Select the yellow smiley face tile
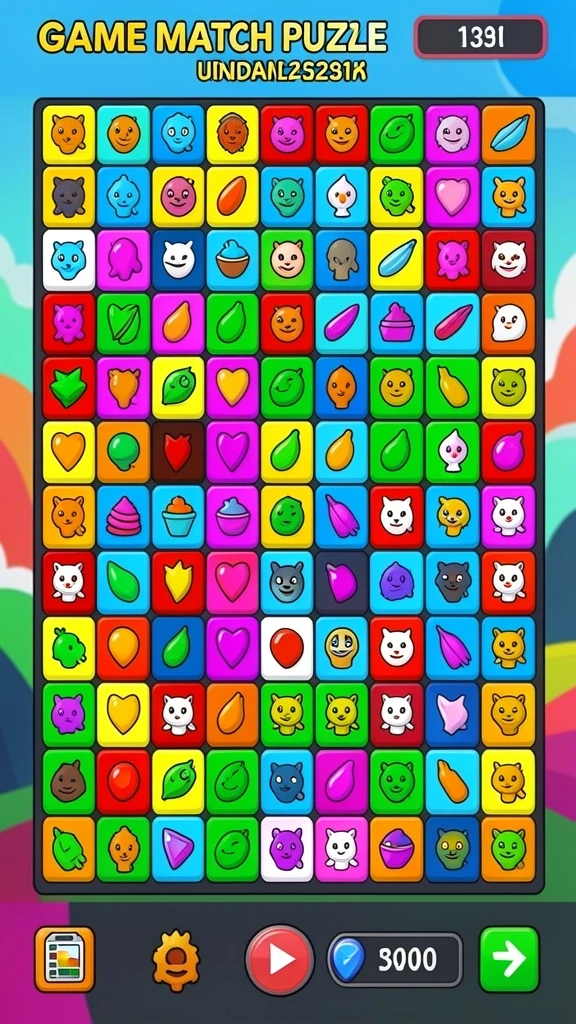The height and width of the screenshot is (1024, 576). [342, 647]
